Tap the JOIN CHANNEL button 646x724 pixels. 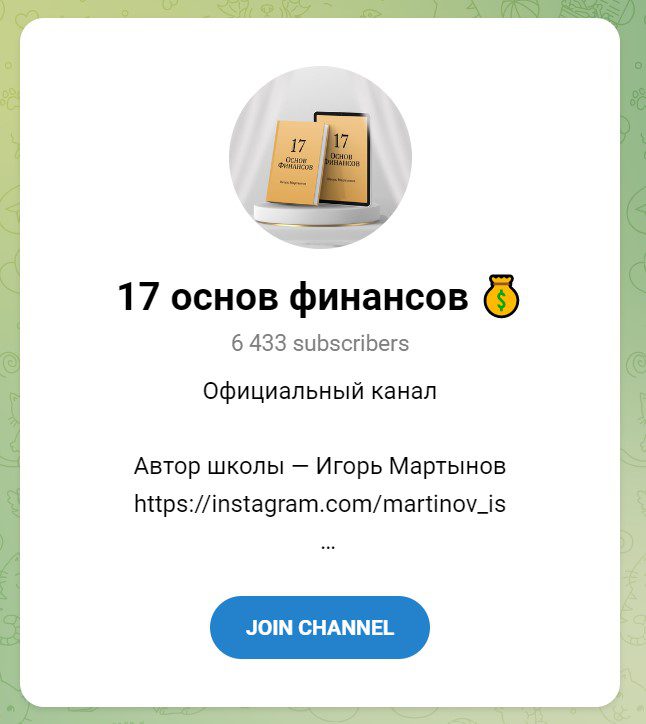coord(319,628)
